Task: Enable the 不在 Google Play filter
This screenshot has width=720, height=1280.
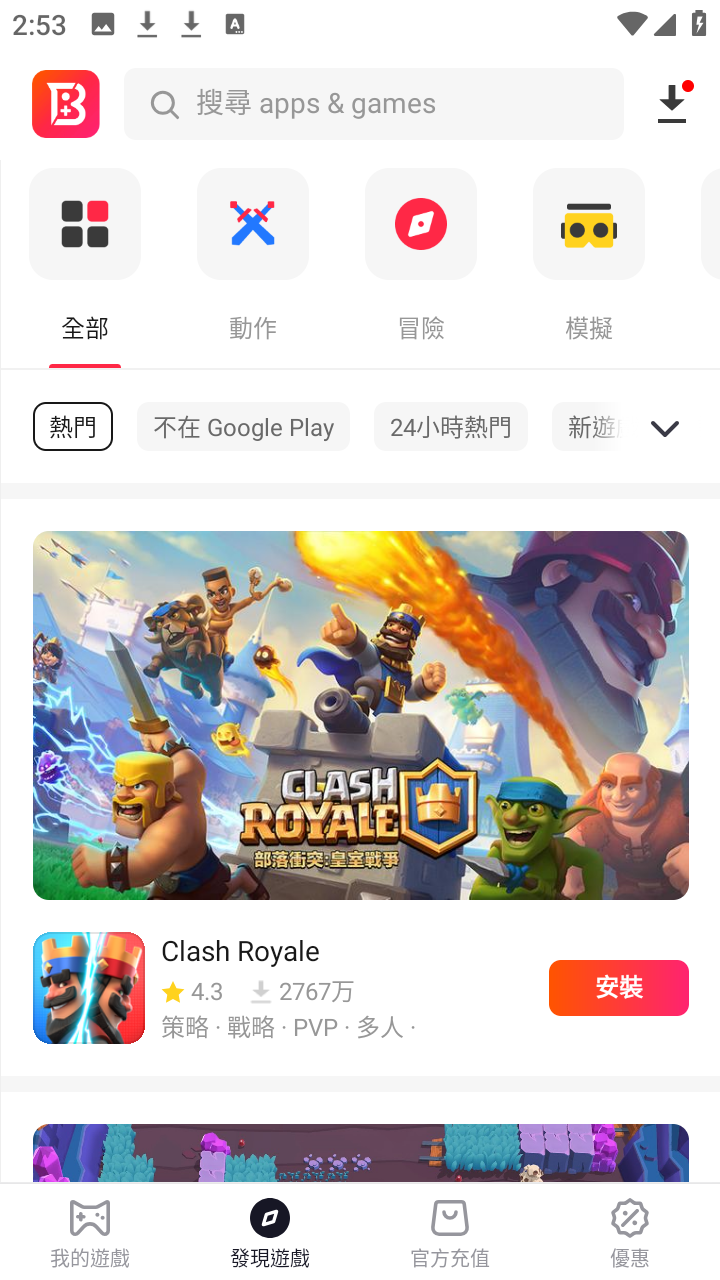Action: coord(243,426)
